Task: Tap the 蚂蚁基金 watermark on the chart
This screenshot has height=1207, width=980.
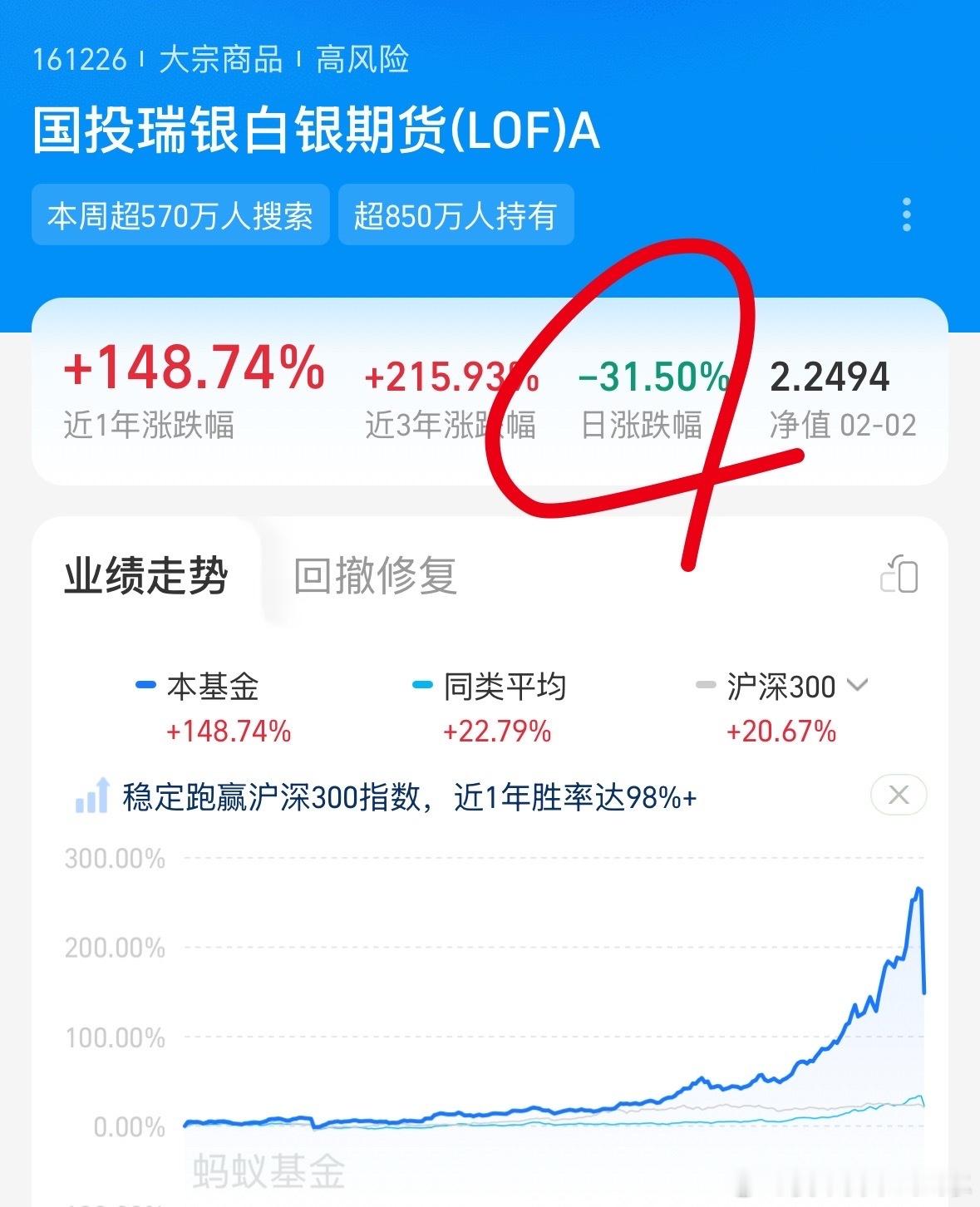Action: 268,1167
